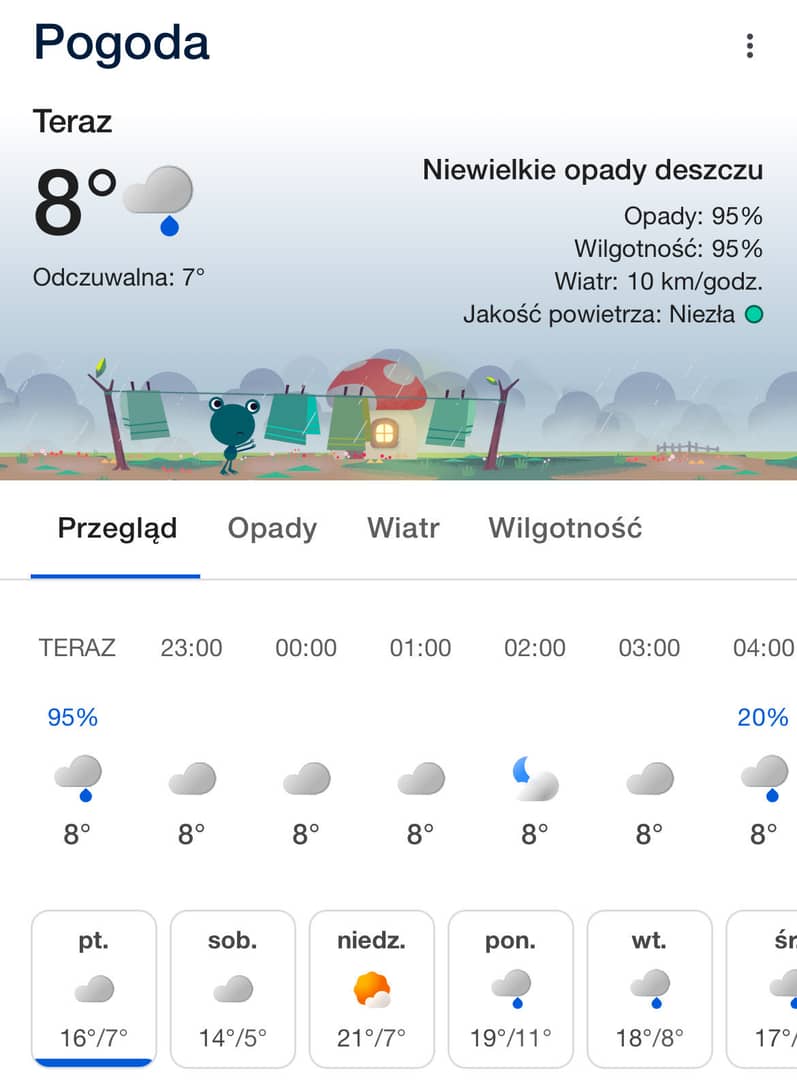Select the pt. forecast card
797x1080 pixels.
click(94, 988)
